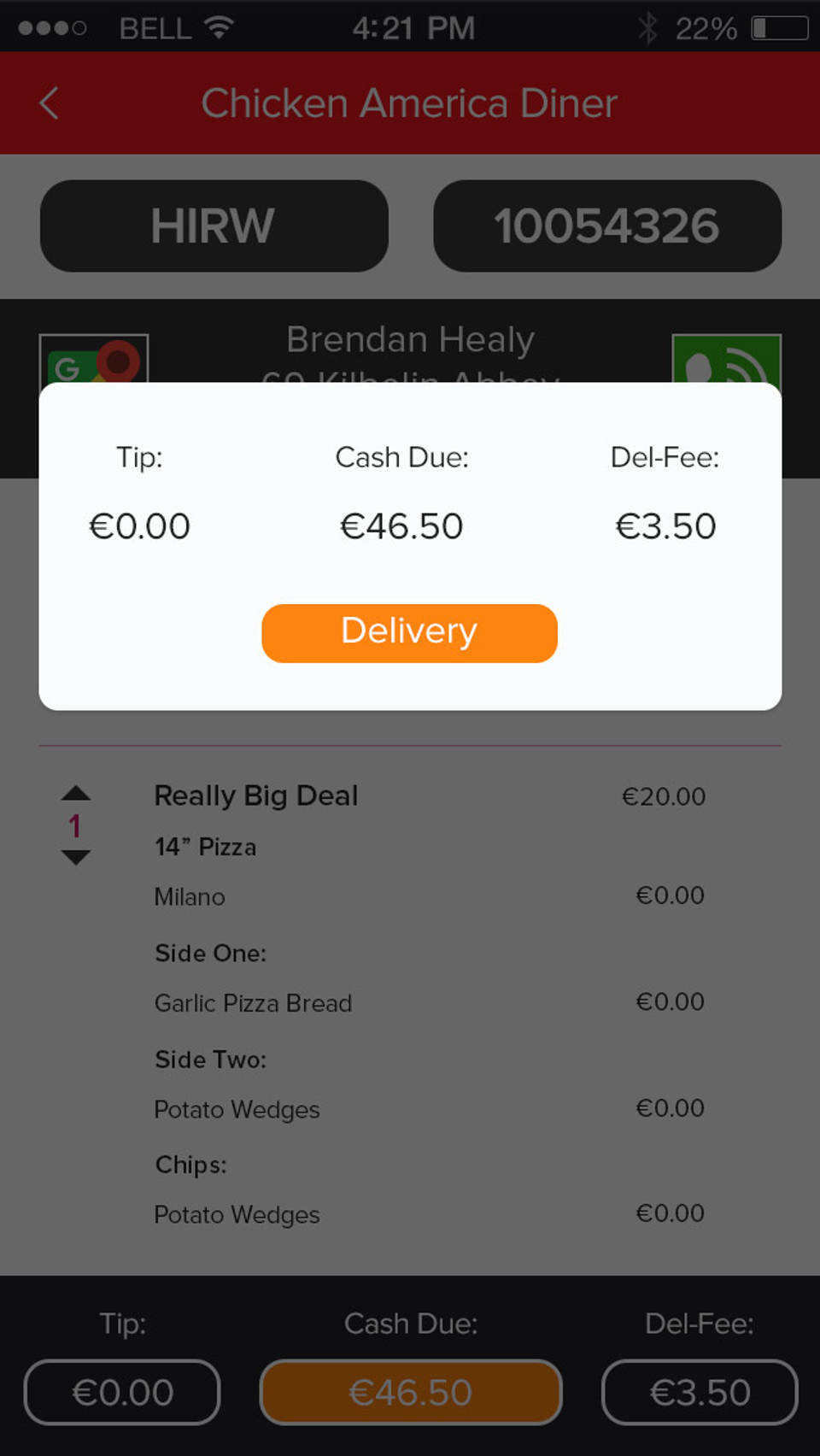Tap bottom Cash Due €46.50 button

point(411,1392)
